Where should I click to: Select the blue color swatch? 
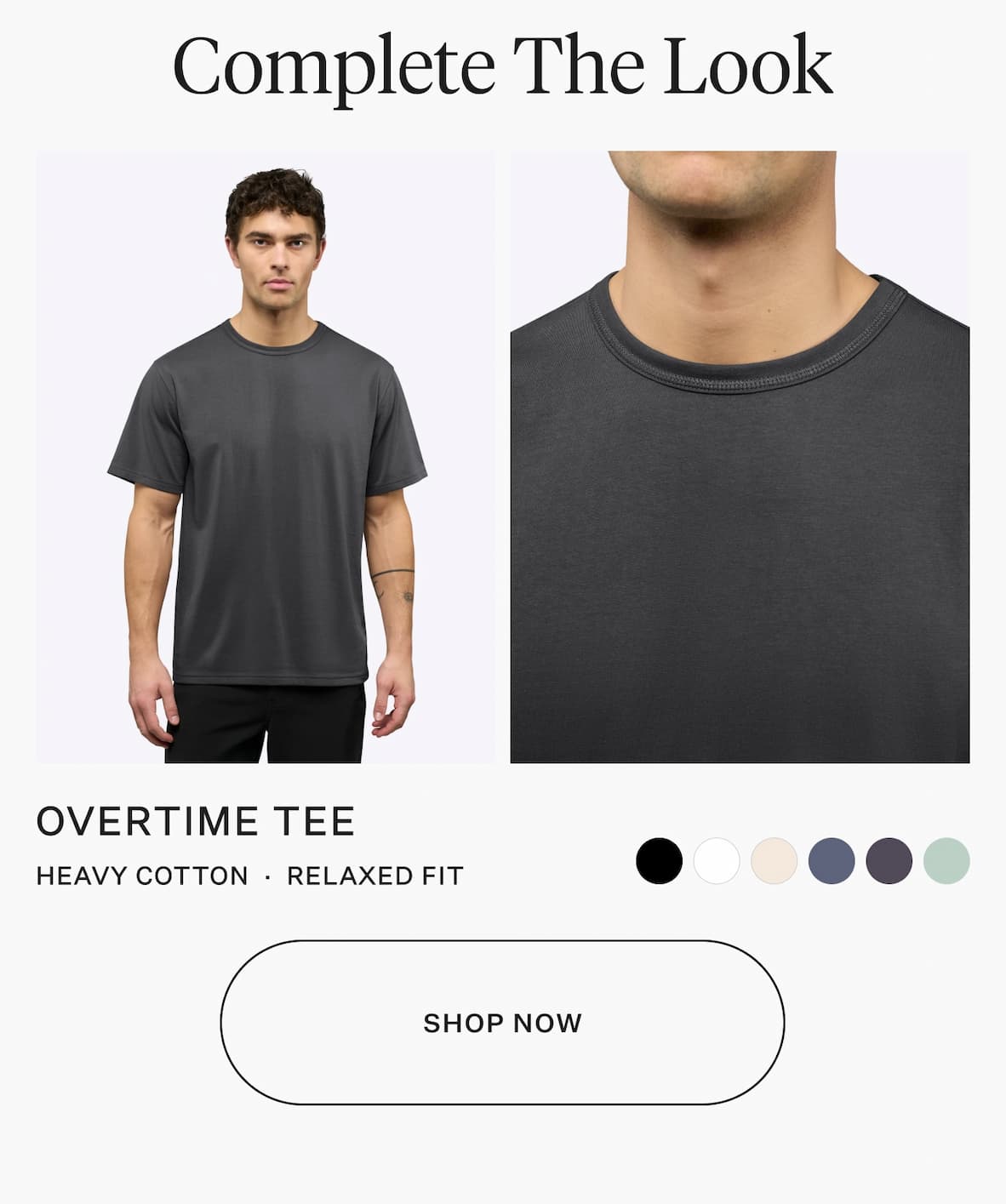(x=832, y=862)
